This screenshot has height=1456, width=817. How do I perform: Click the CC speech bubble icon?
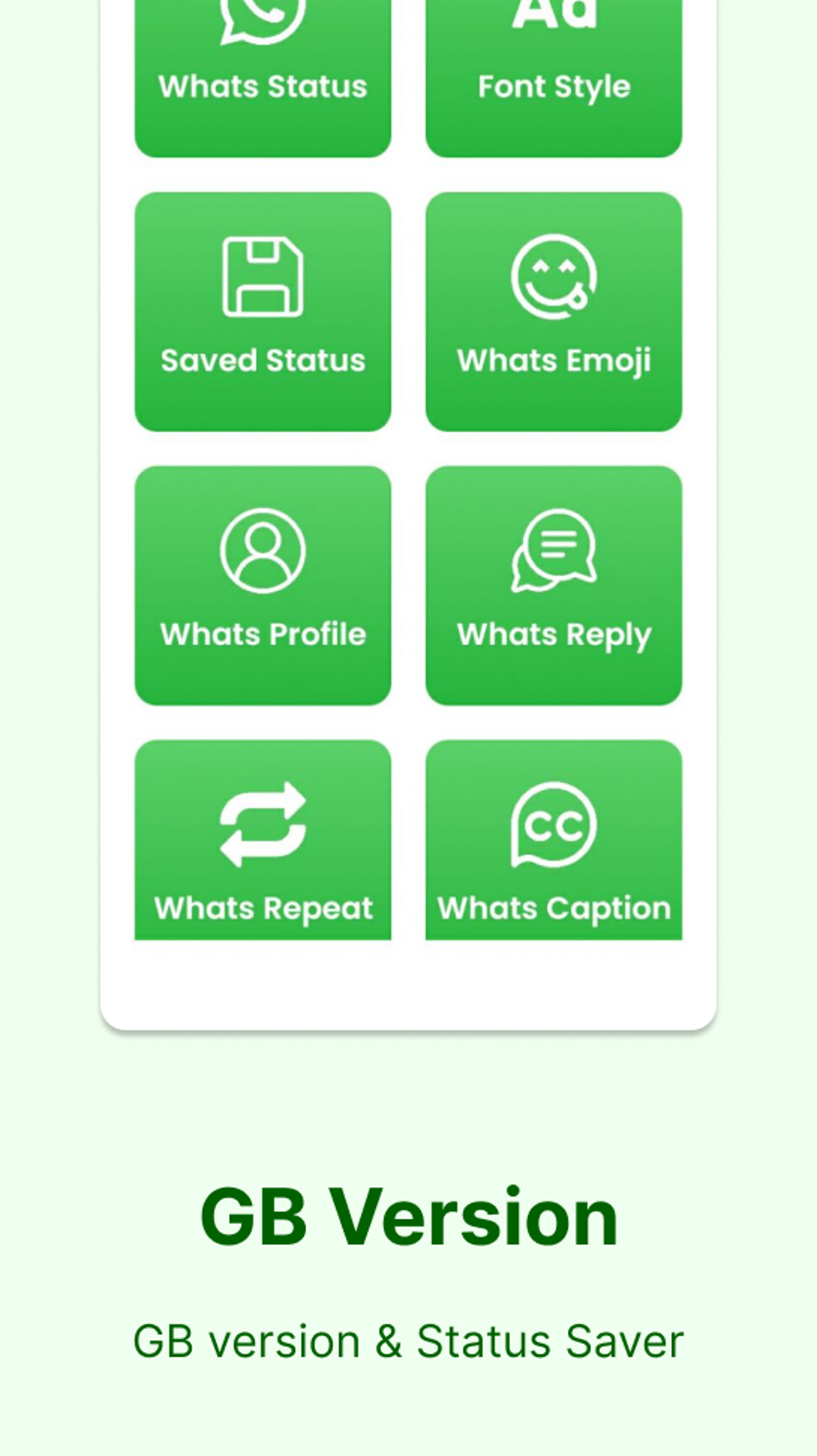point(553,824)
